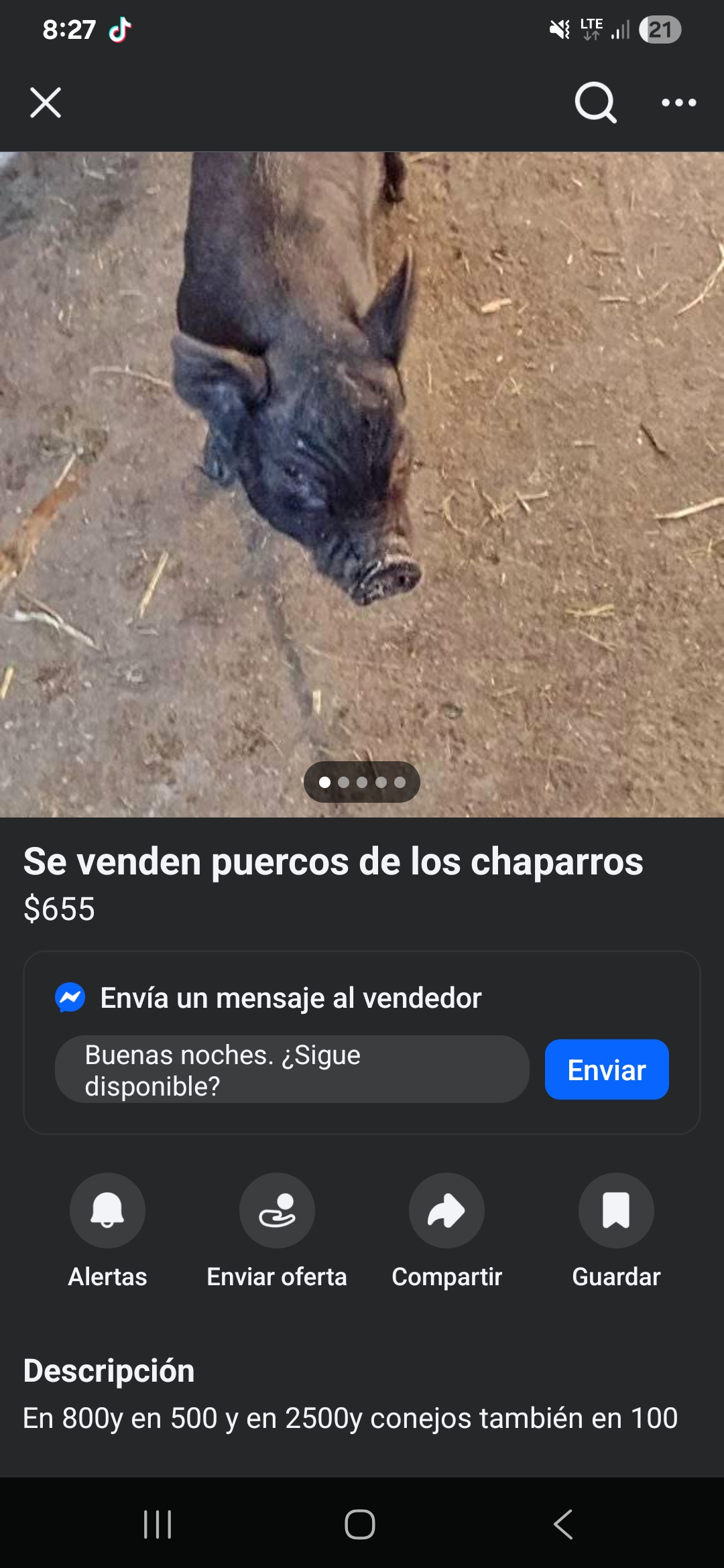The image size is (724, 1568).
Task: Turn on Alertas for this listing
Action: [x=107, y=1210]
